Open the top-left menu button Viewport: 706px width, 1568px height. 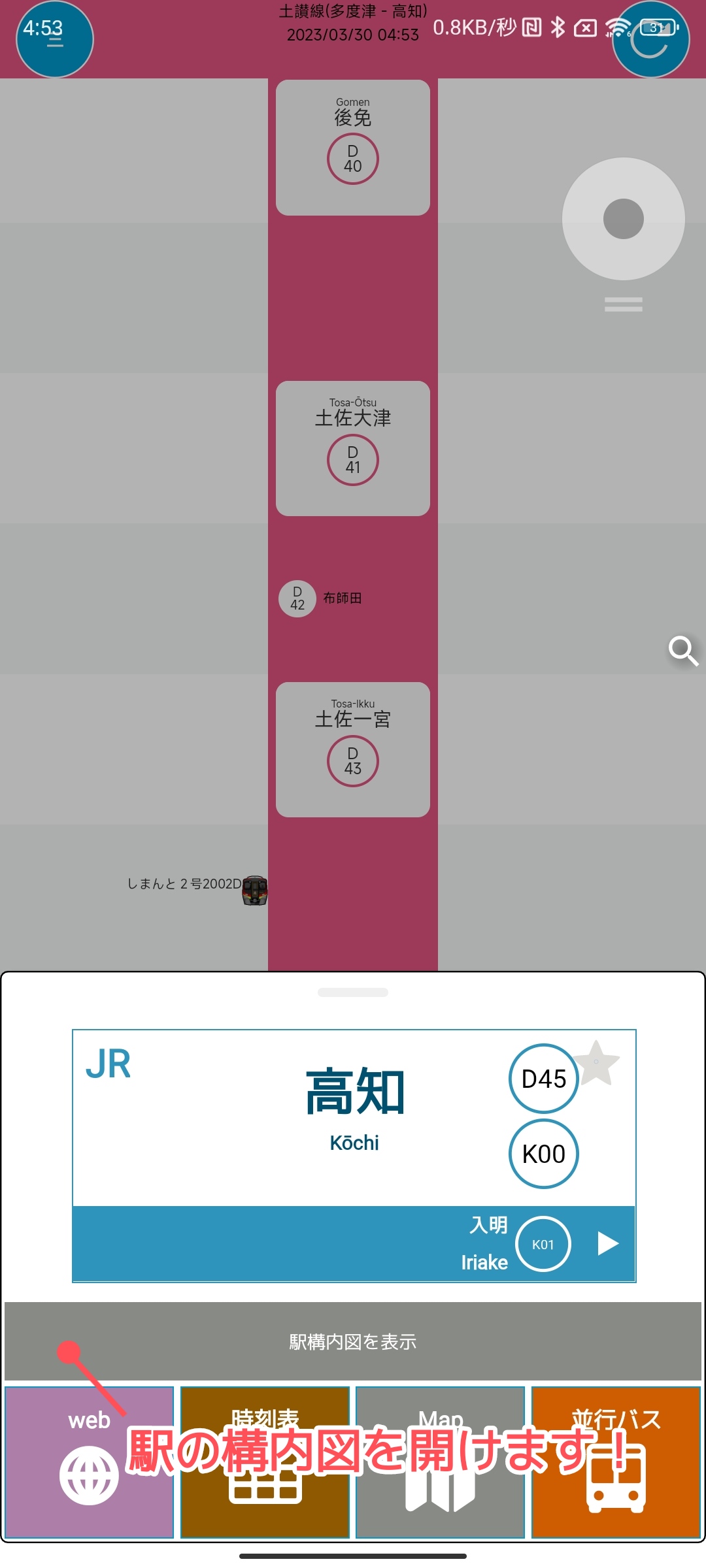[x=55, y=40]
